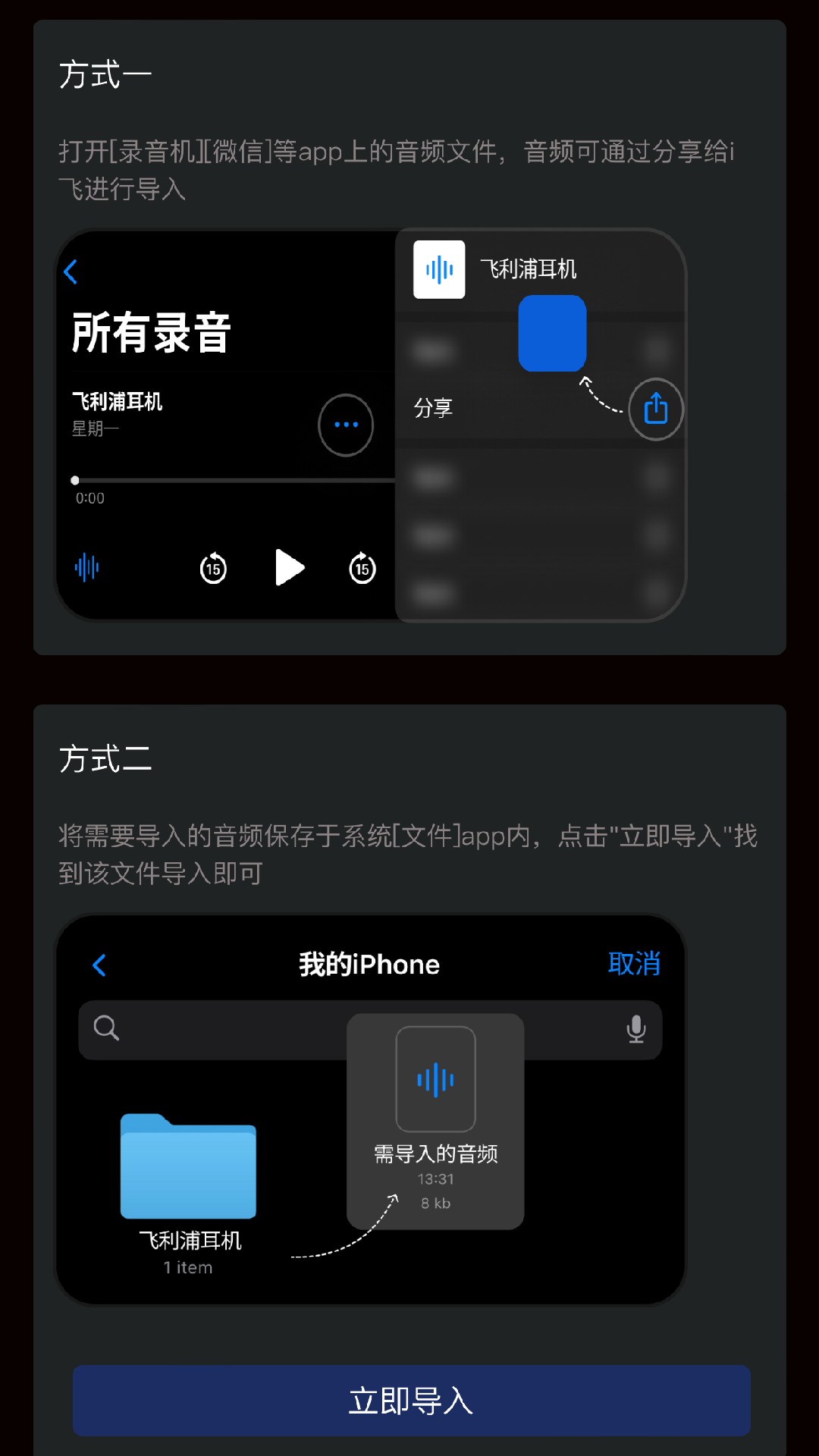
Task: Tap the search magnifier icon
Action: (x=106, y=1029)
